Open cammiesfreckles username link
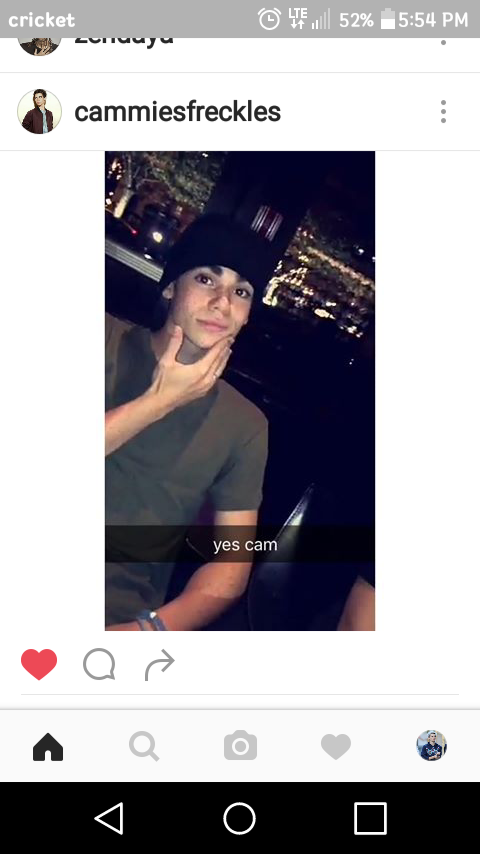Viewport: 480px width, 854px height. [x=178, y=112]
